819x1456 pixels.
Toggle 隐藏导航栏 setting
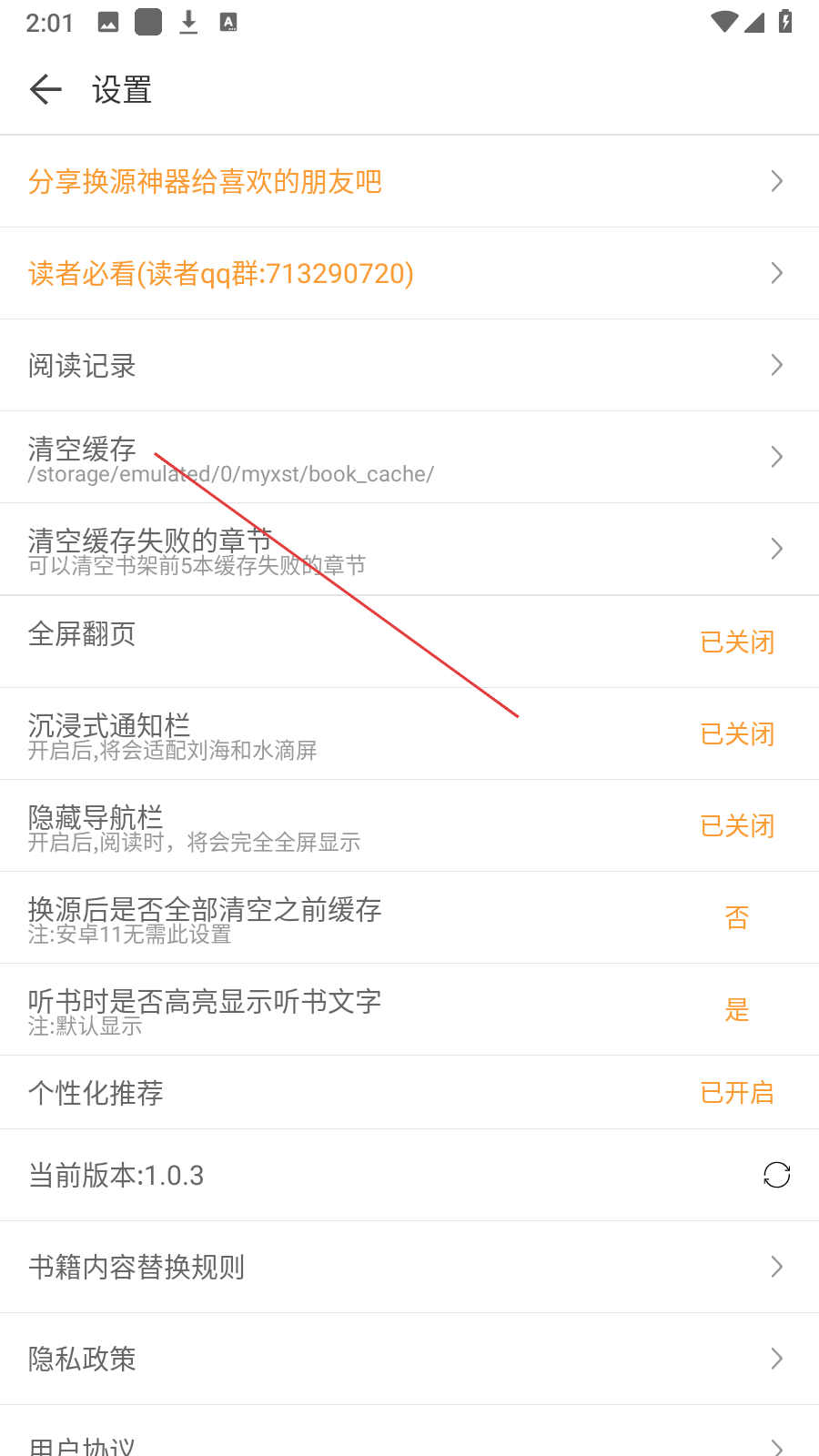(x=736, y=826)
